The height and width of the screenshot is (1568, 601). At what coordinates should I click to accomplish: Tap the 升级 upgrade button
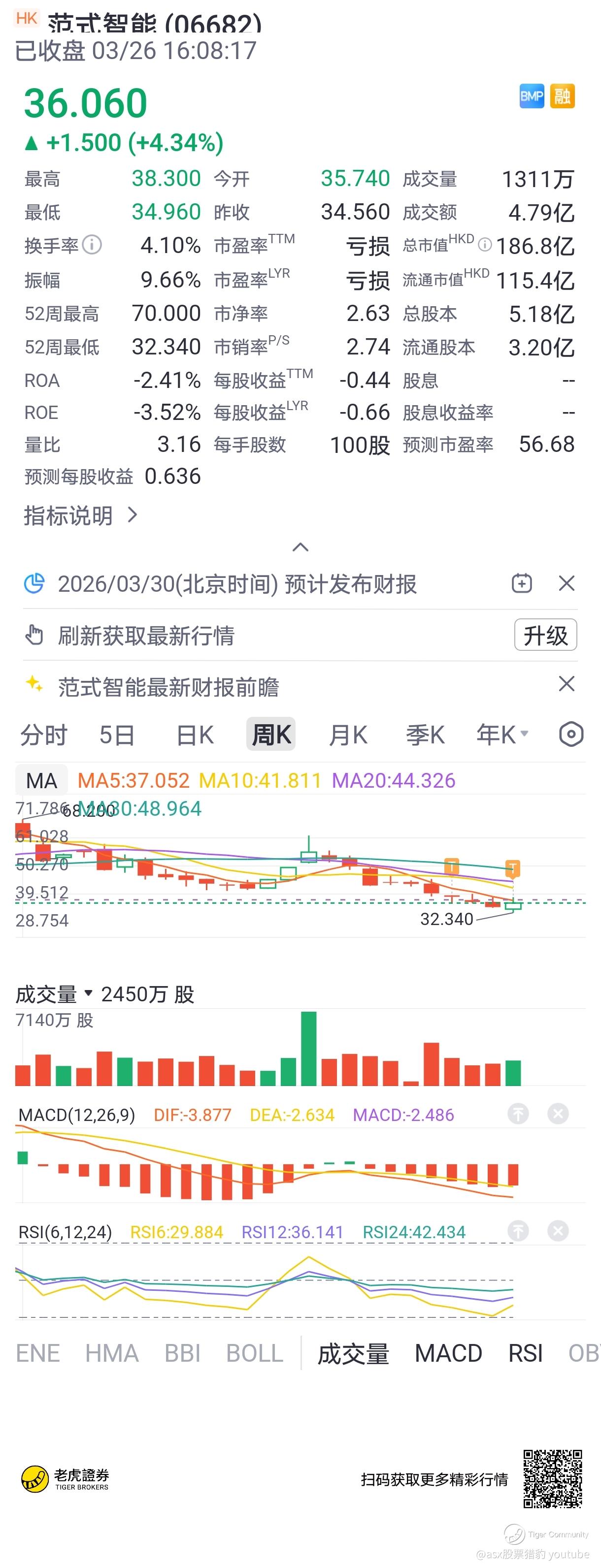pos(545,635)
